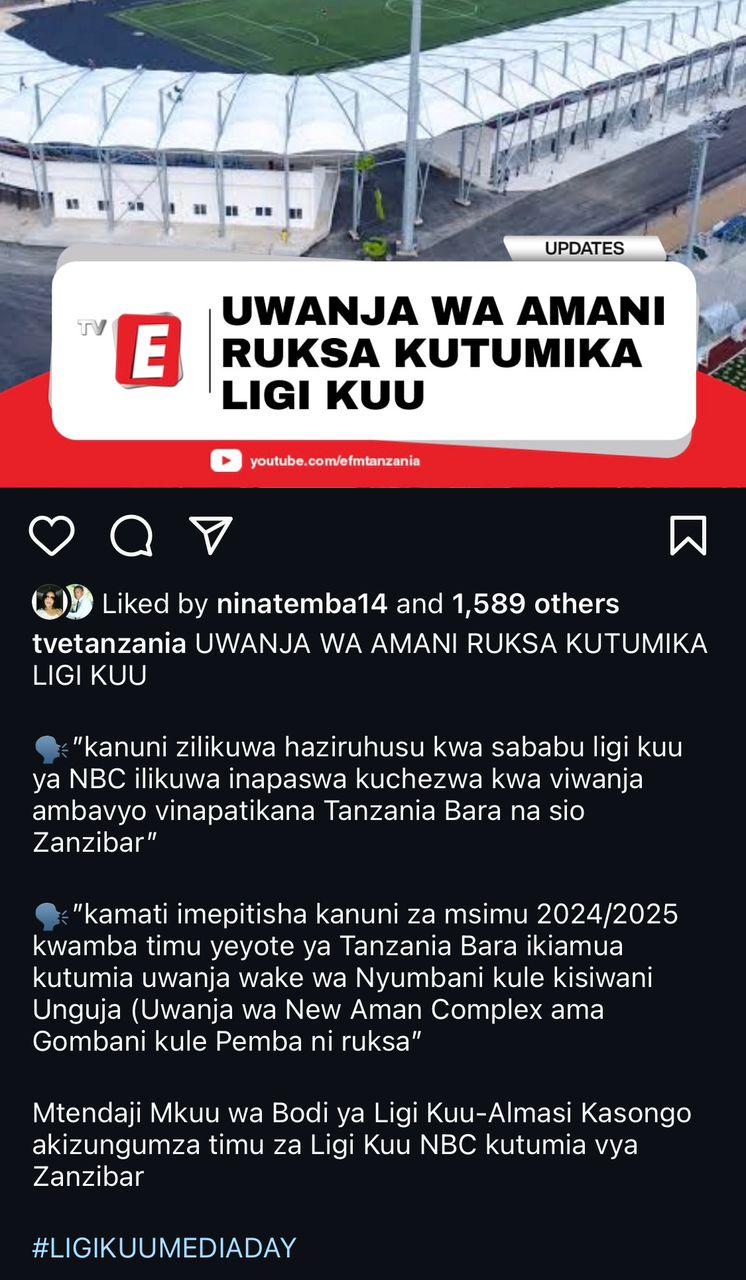Share this post via paper plane icon
The width and height of the screenshot is (746, 1280).
pos(211,536)
